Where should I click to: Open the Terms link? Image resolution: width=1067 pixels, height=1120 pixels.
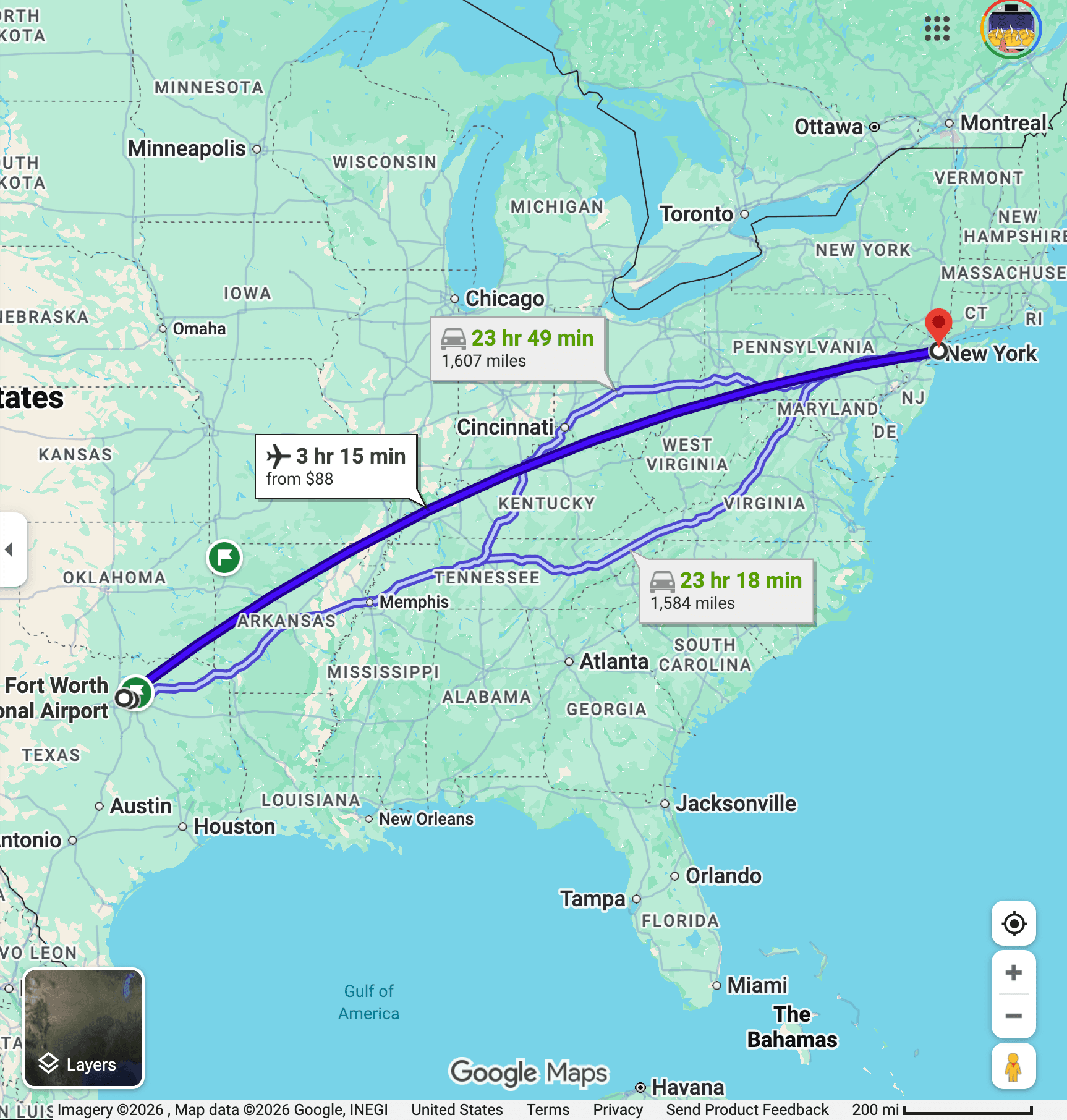[548, 1109]
